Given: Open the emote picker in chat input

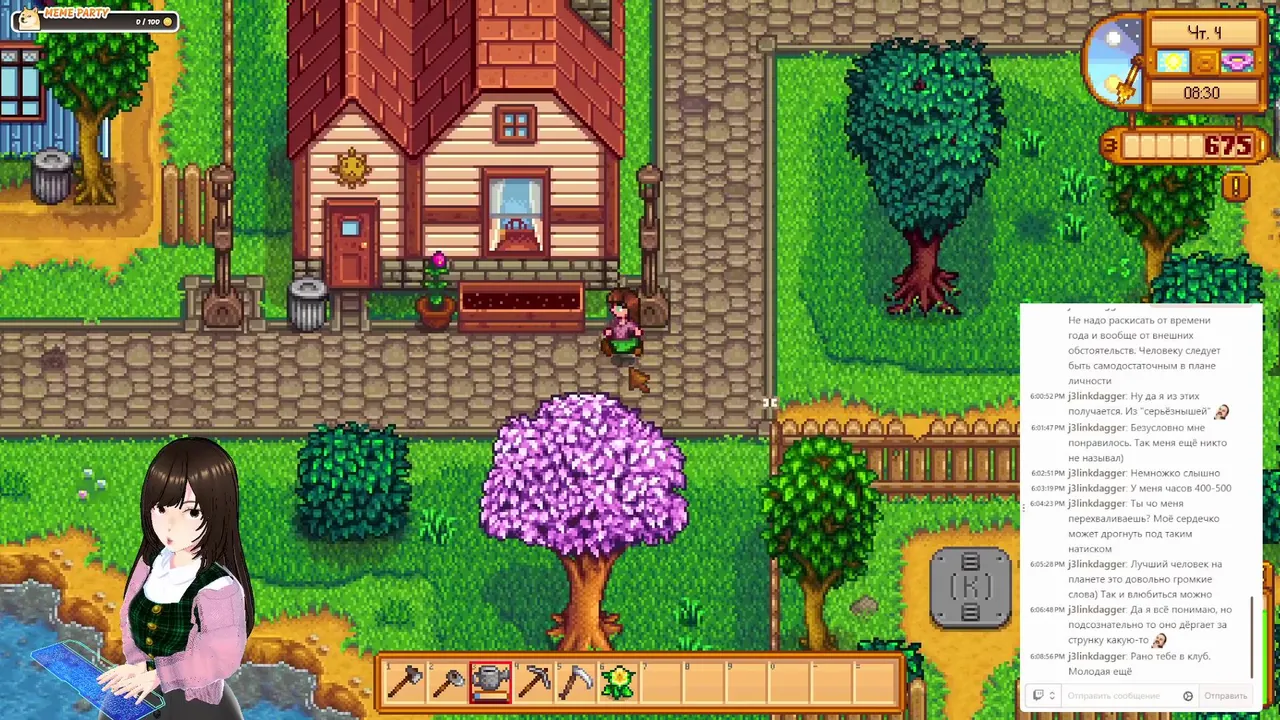Looking at the screenshot, I should (1188, 696).
